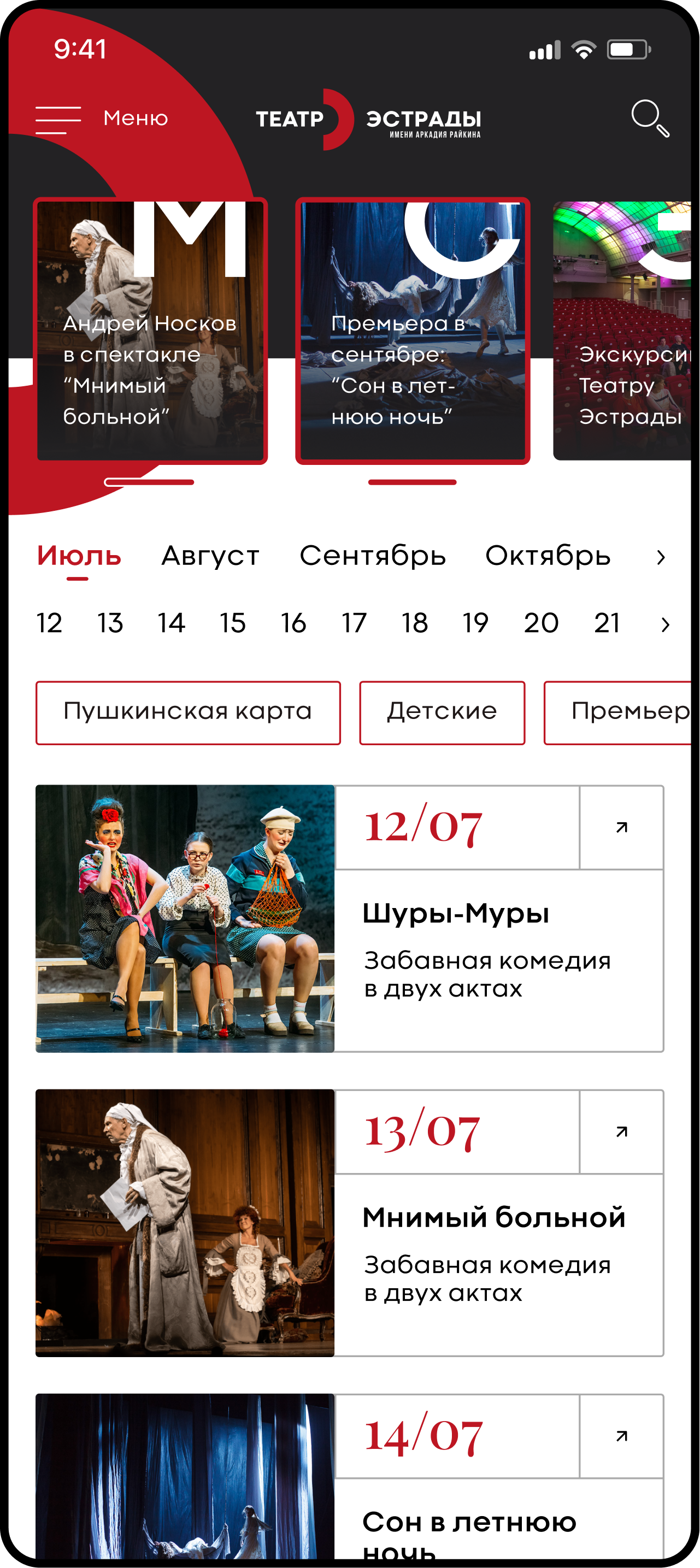Tap the arrow on the 14/07 event

(x=621, y=1436)
